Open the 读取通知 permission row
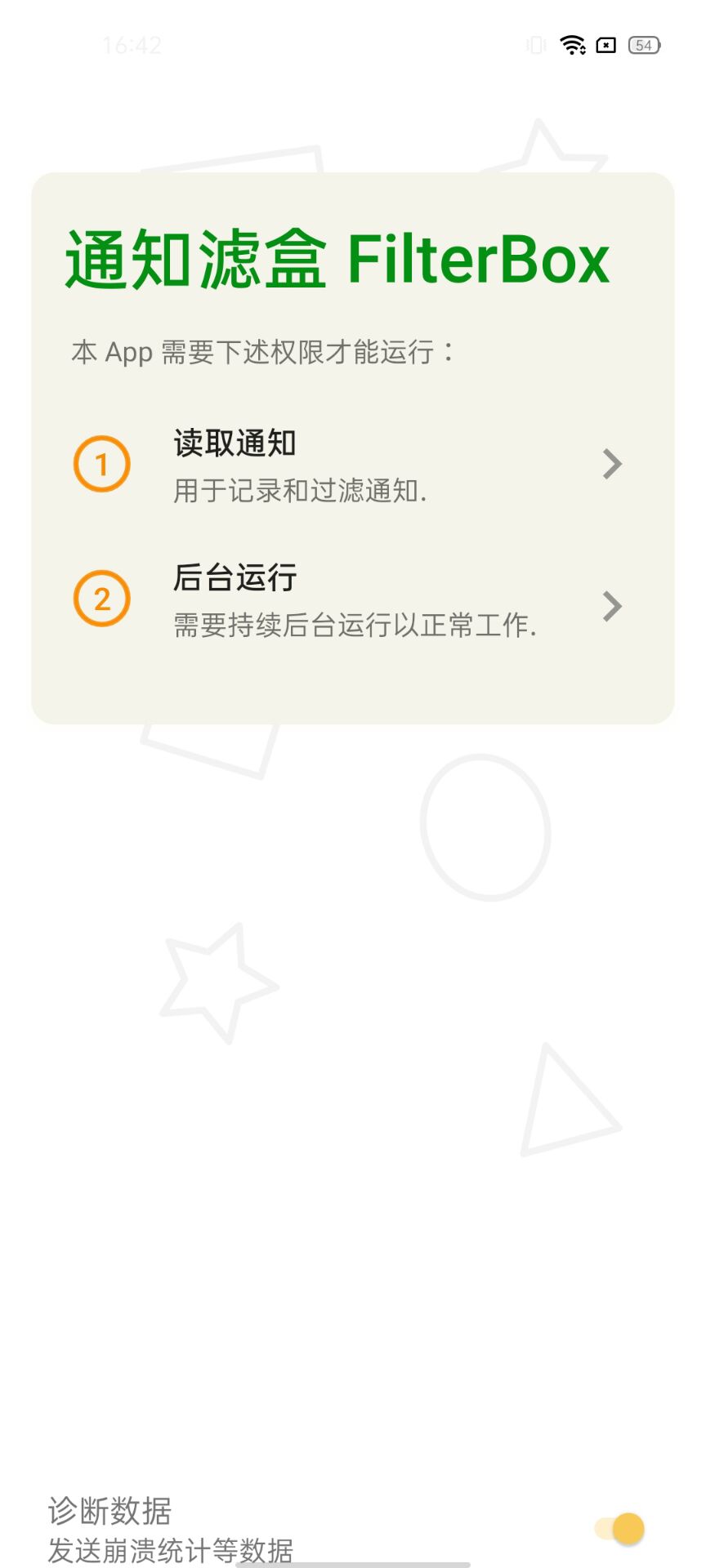706x1568 pixels. (x=353, y=465)
